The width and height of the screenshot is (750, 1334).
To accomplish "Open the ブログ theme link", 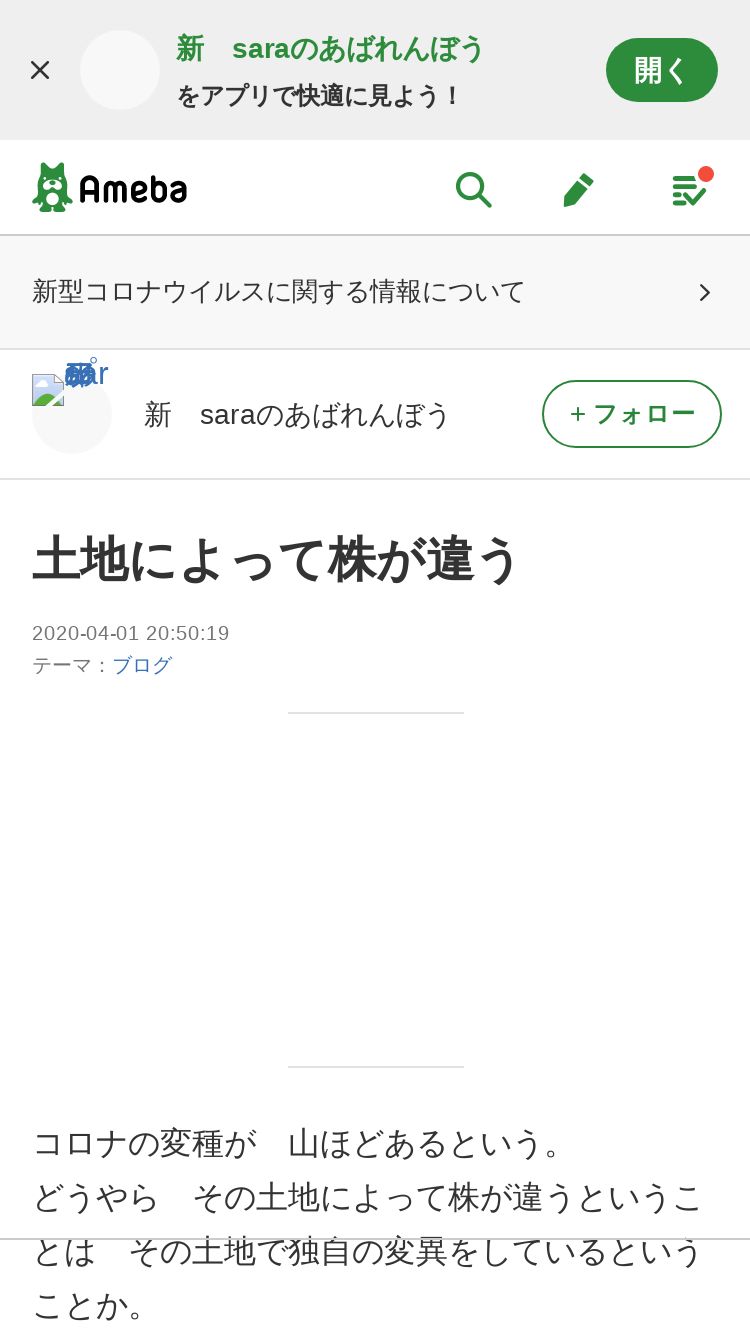I will [142, 665].
